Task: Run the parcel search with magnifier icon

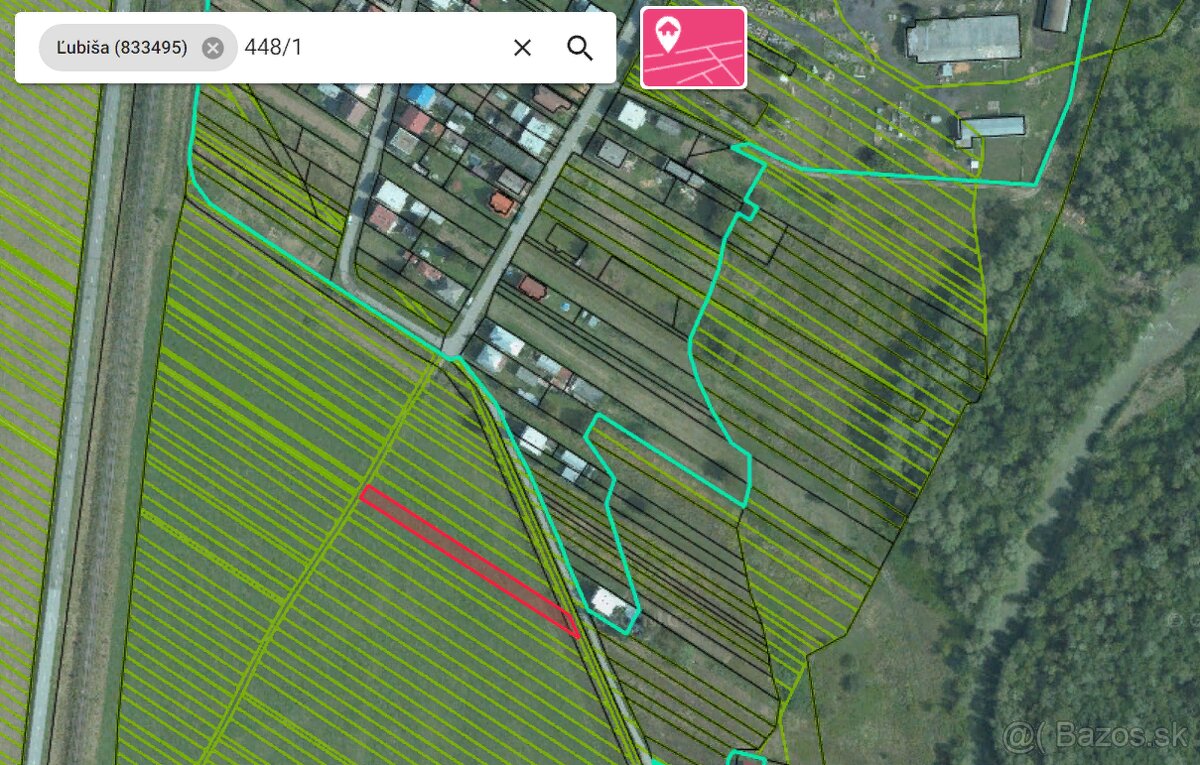Action: (580, 48)
